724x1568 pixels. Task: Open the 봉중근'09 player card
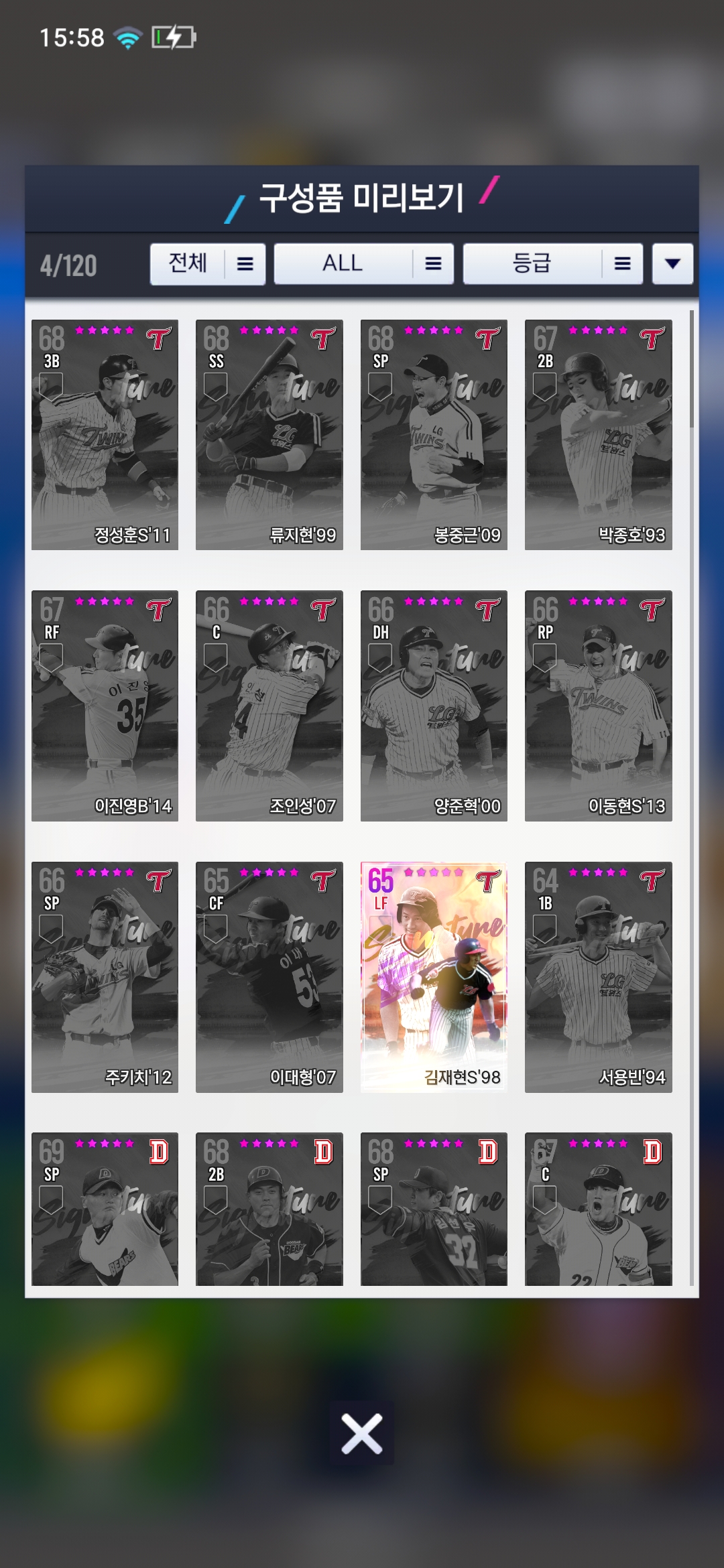(434, 434)
